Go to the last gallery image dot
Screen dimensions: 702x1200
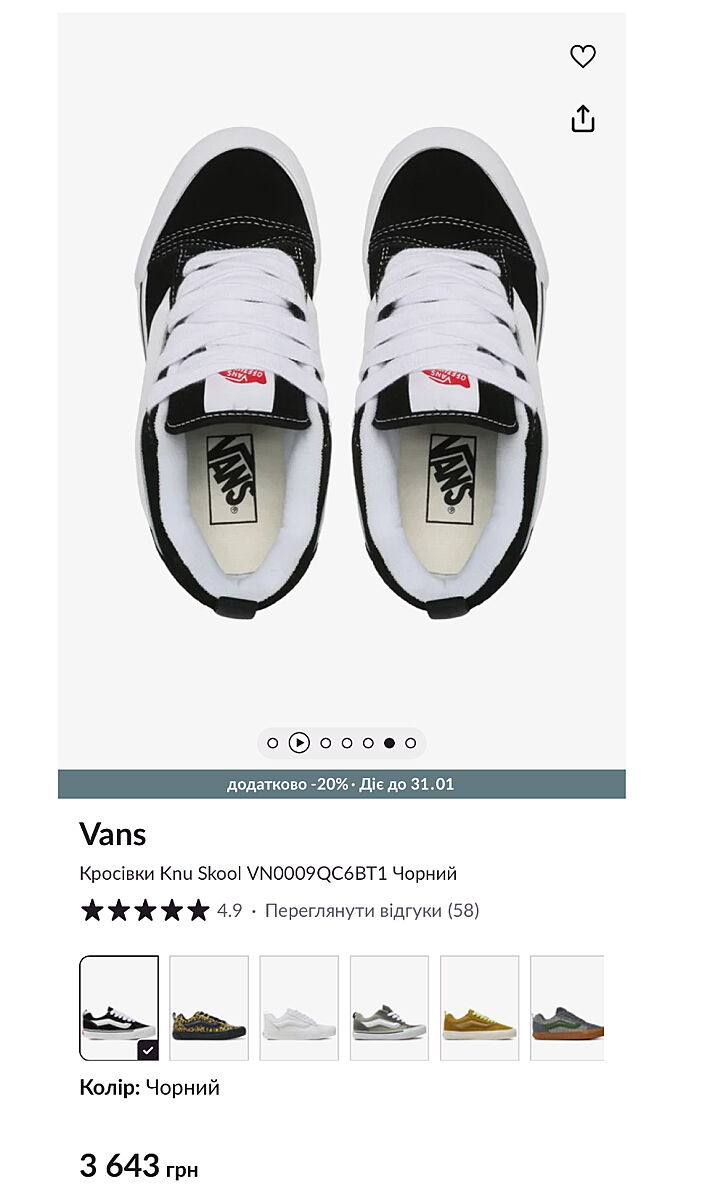click(x=411, y=743)
